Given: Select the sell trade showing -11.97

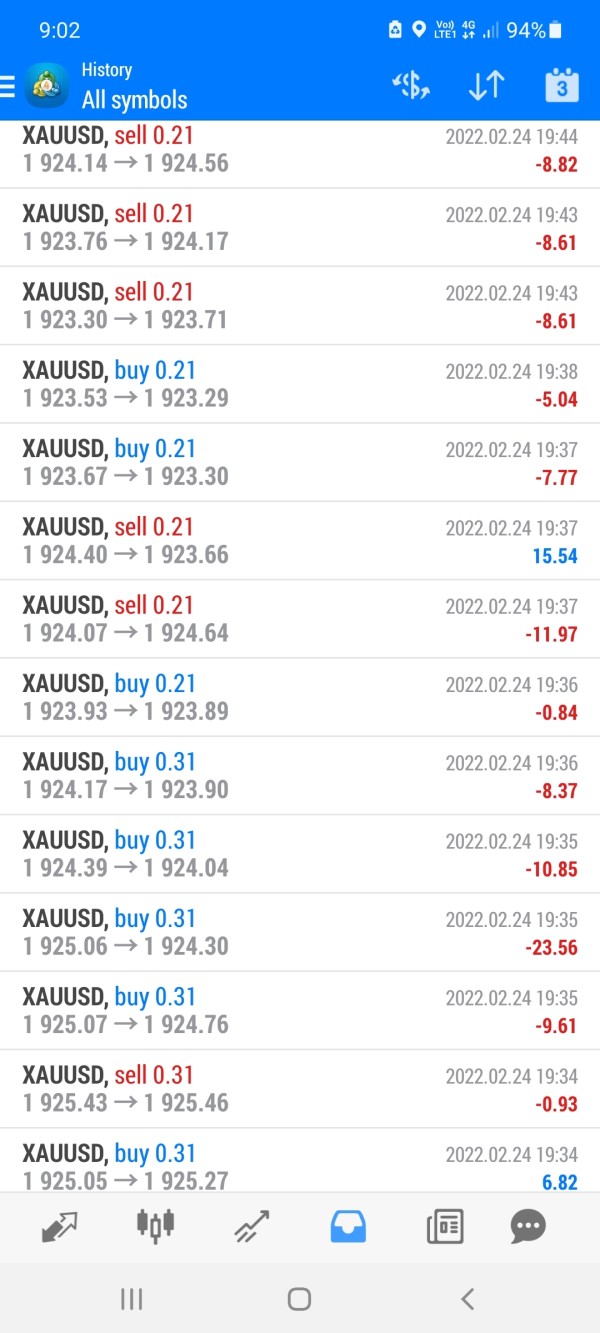Looking at the screenshot, I should pos(300,619).
